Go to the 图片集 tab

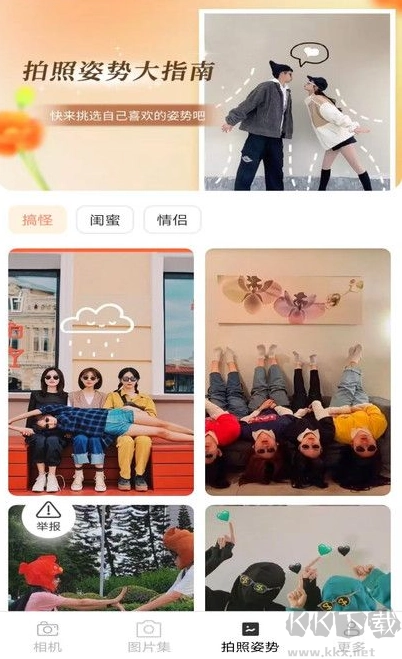point(148,636)
